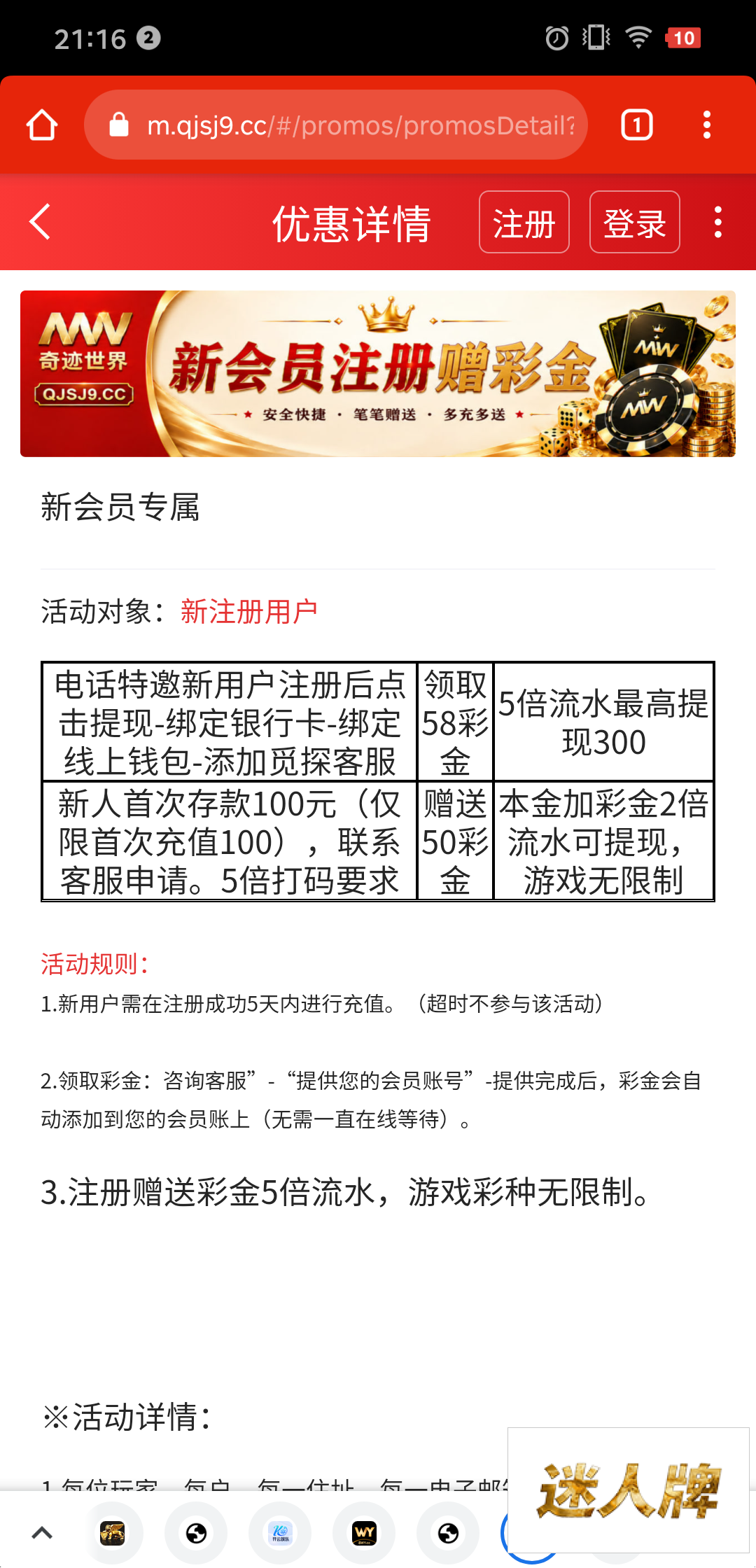Open the browser three-dot menu
Screen dimensions: 756x1568
click(x=707, y=125)
